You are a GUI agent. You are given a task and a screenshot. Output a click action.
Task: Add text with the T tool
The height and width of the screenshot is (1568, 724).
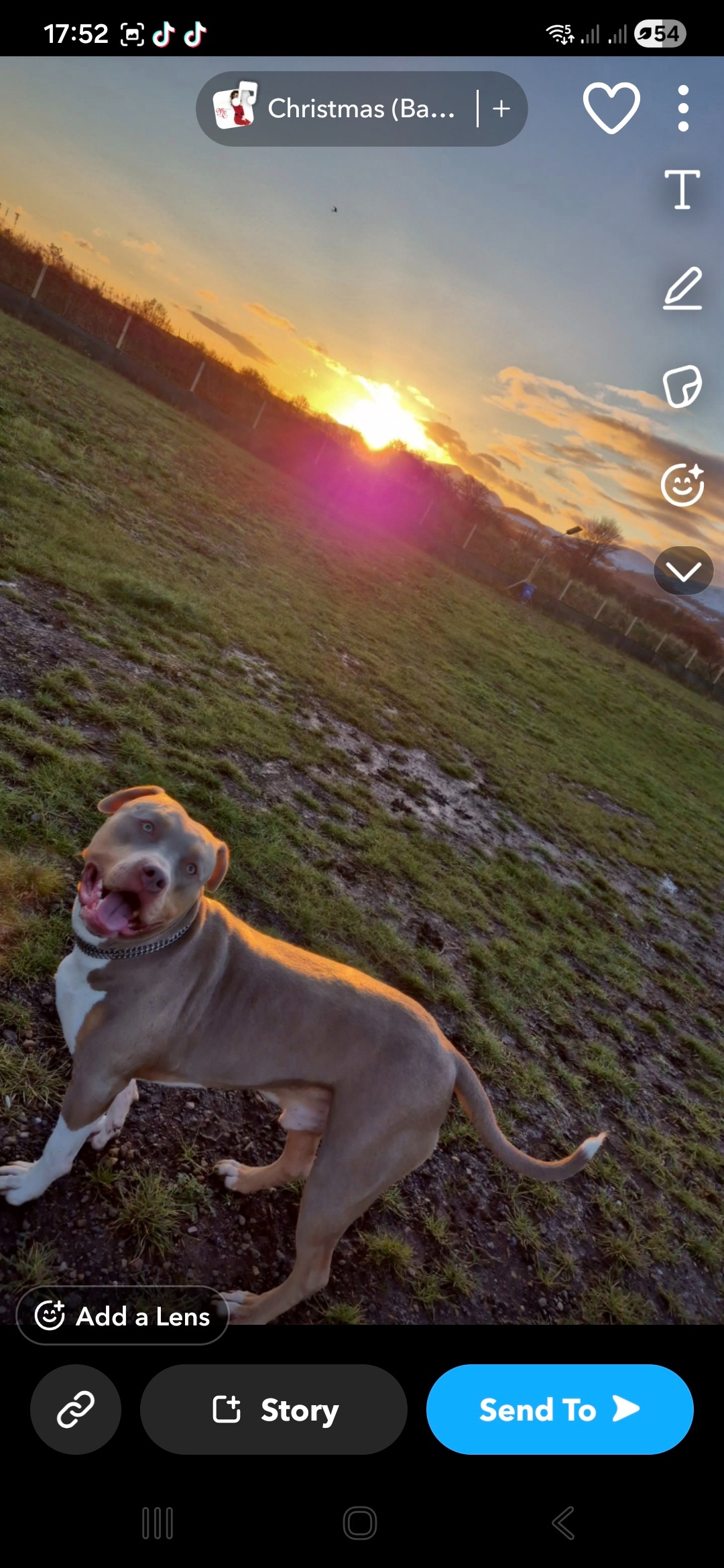point(682,190)
